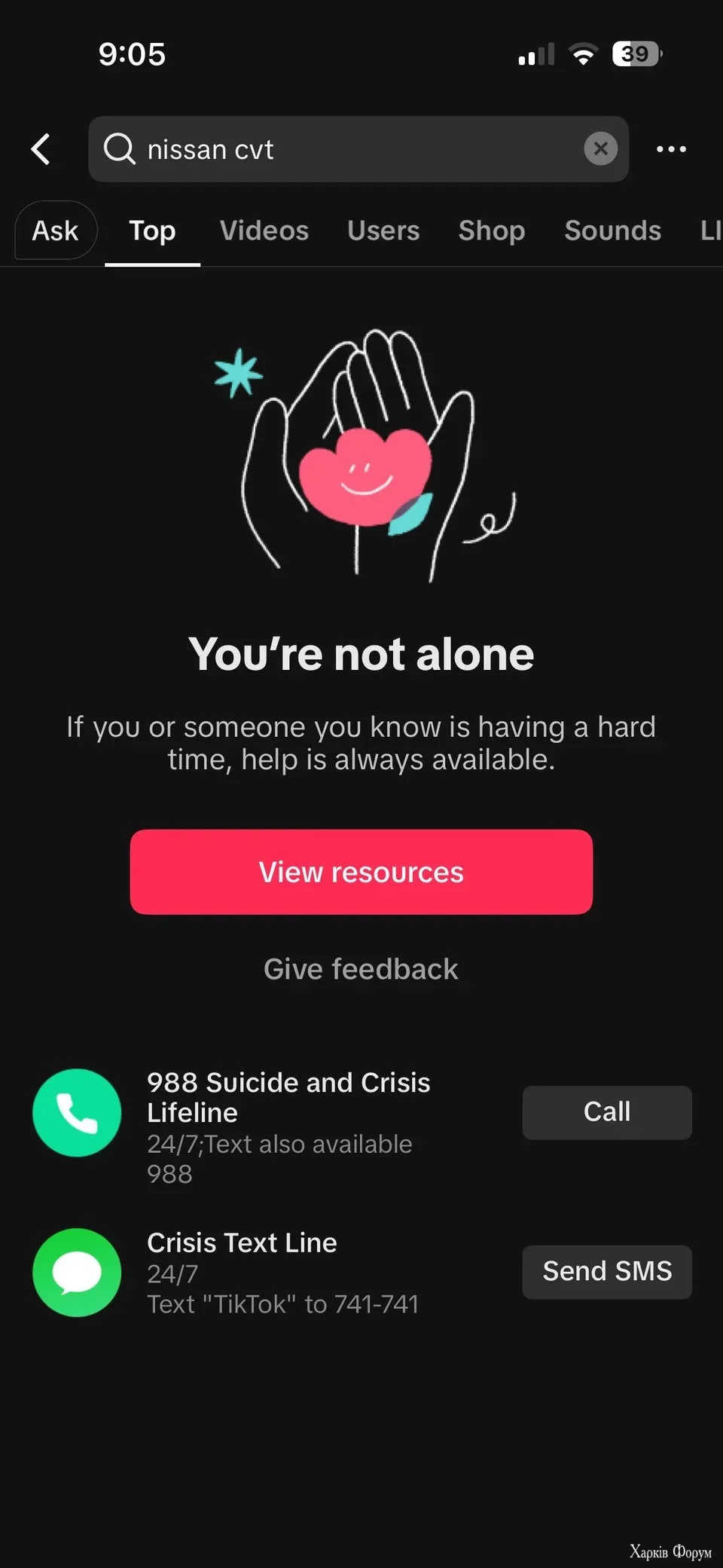This screenshot has height=1568, width=723.
Task: Open the three-dot overflow menu
Action: click(x=670, y=149)
